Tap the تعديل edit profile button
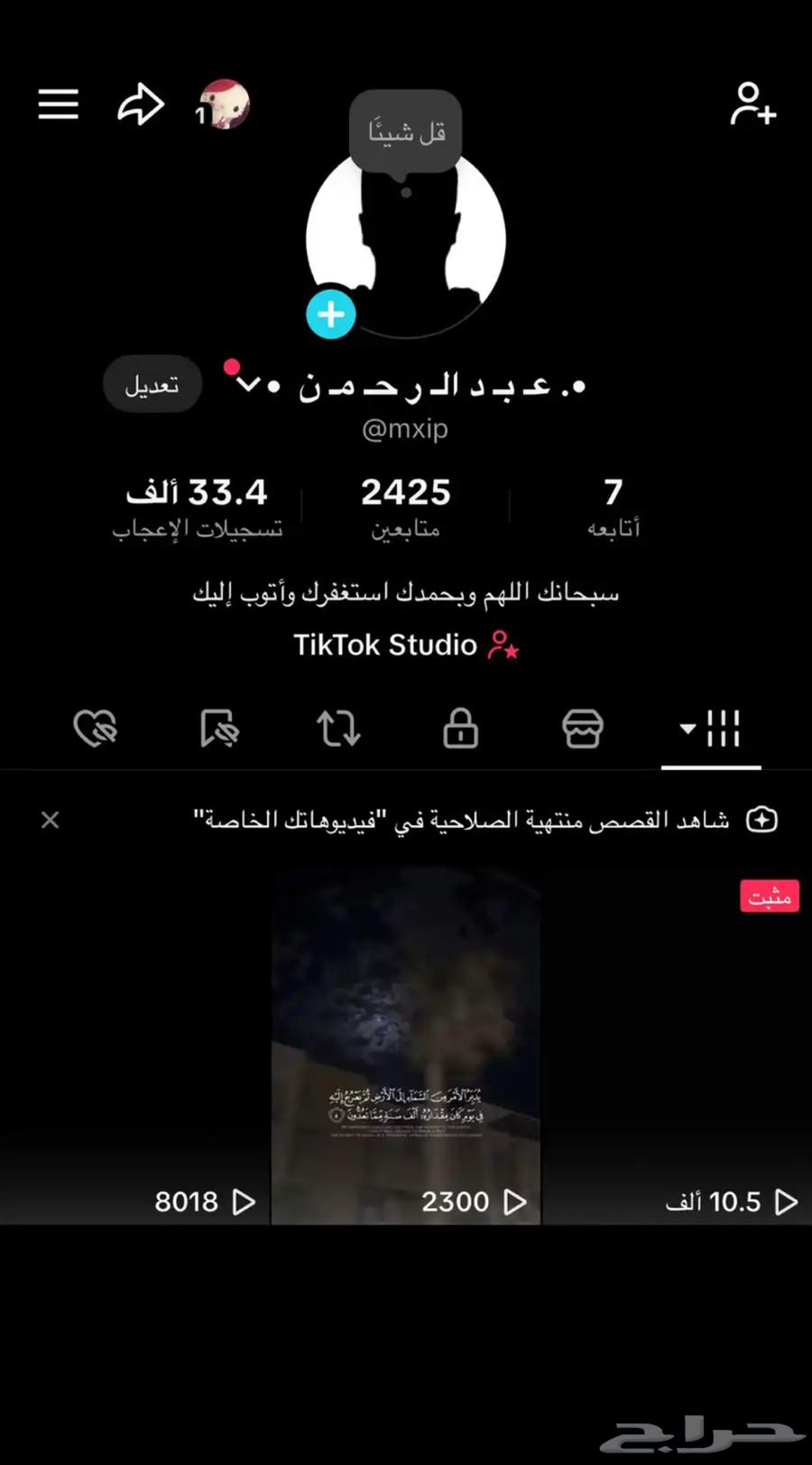This screenshot has height=1465, width=812. click(x=152, y=384)
